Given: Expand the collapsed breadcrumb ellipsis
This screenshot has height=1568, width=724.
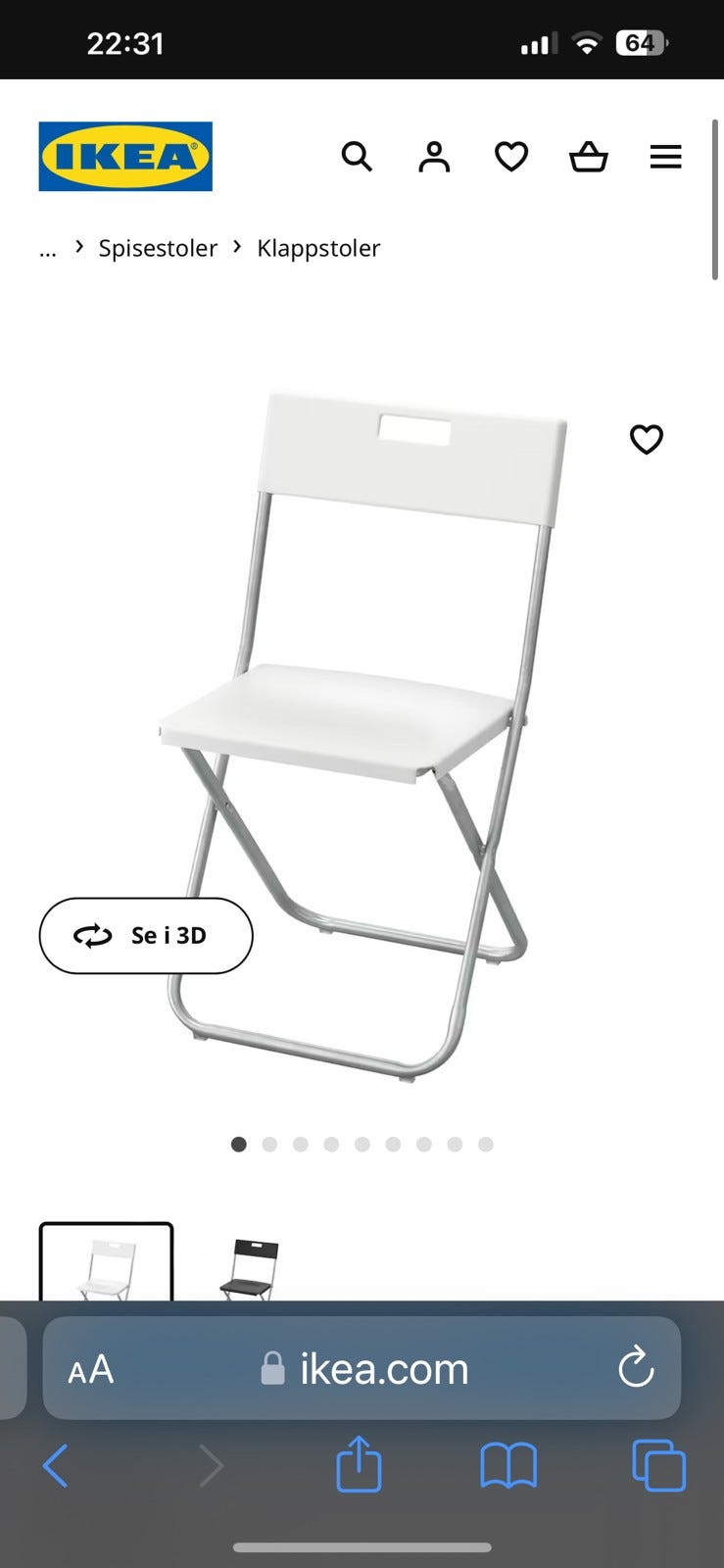Looking at the screenshot, I should pos(48,249).
